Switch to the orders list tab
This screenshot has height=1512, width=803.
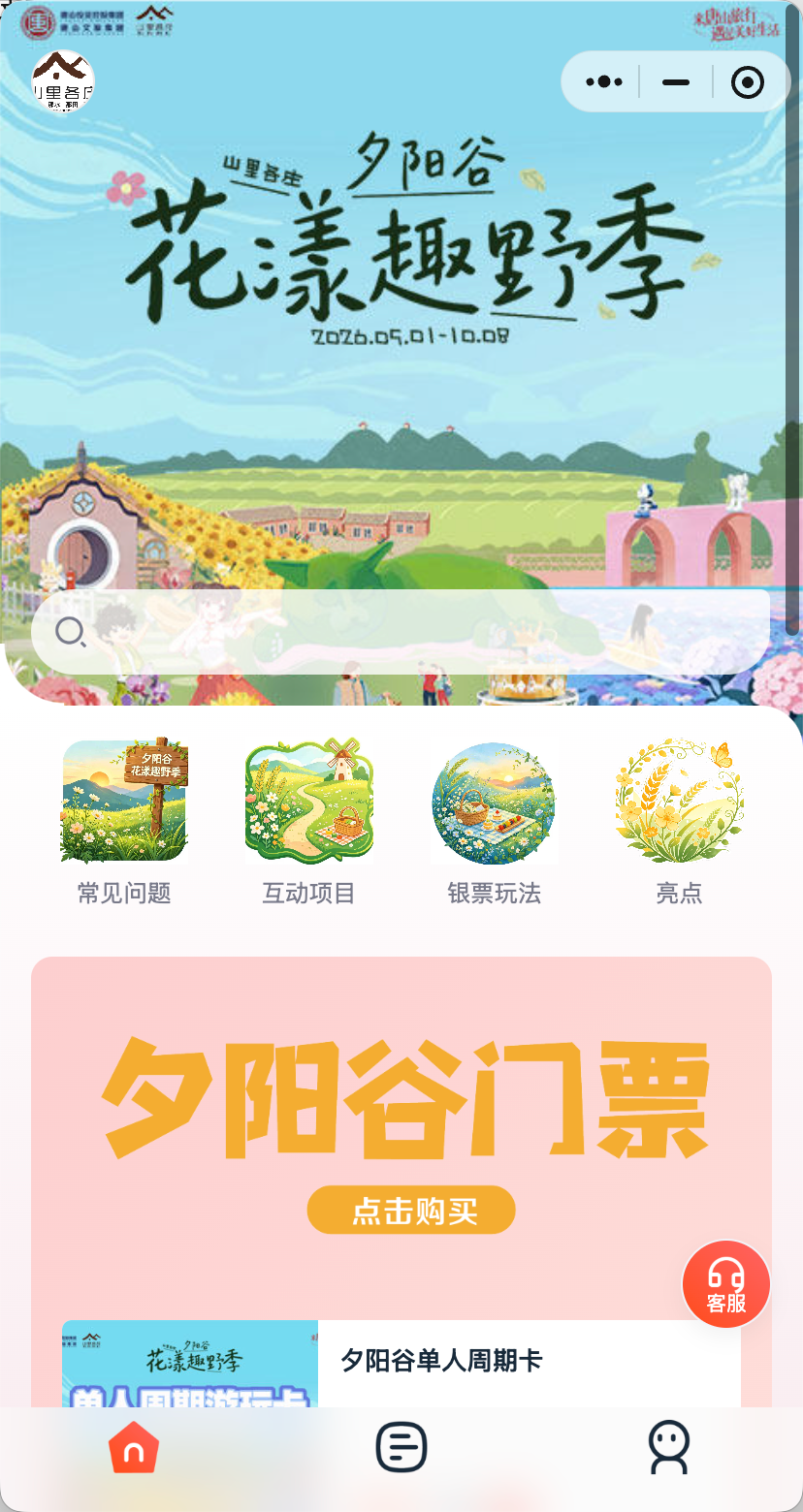pos(401,1447)
